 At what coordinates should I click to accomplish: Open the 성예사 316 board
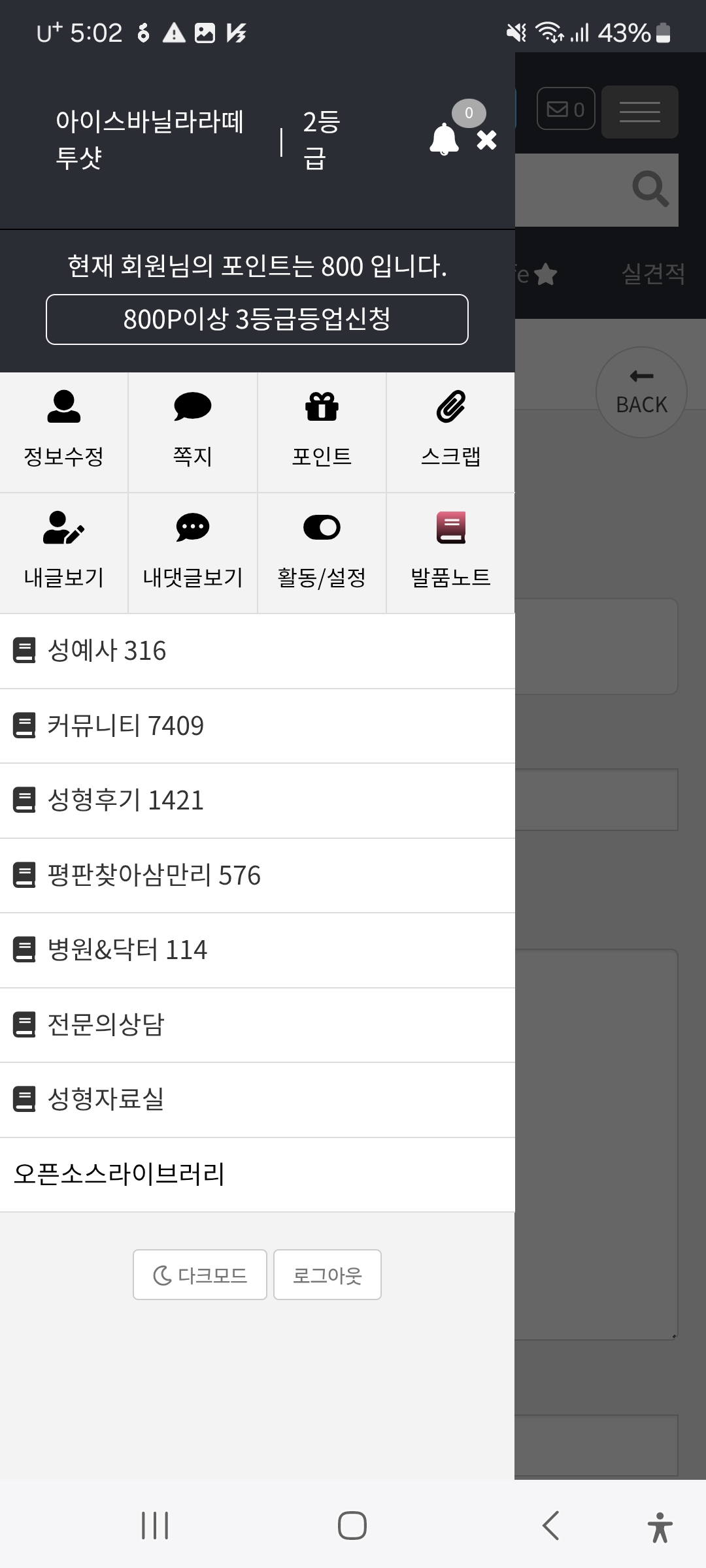pyautogui.click(x=258, y=651)
